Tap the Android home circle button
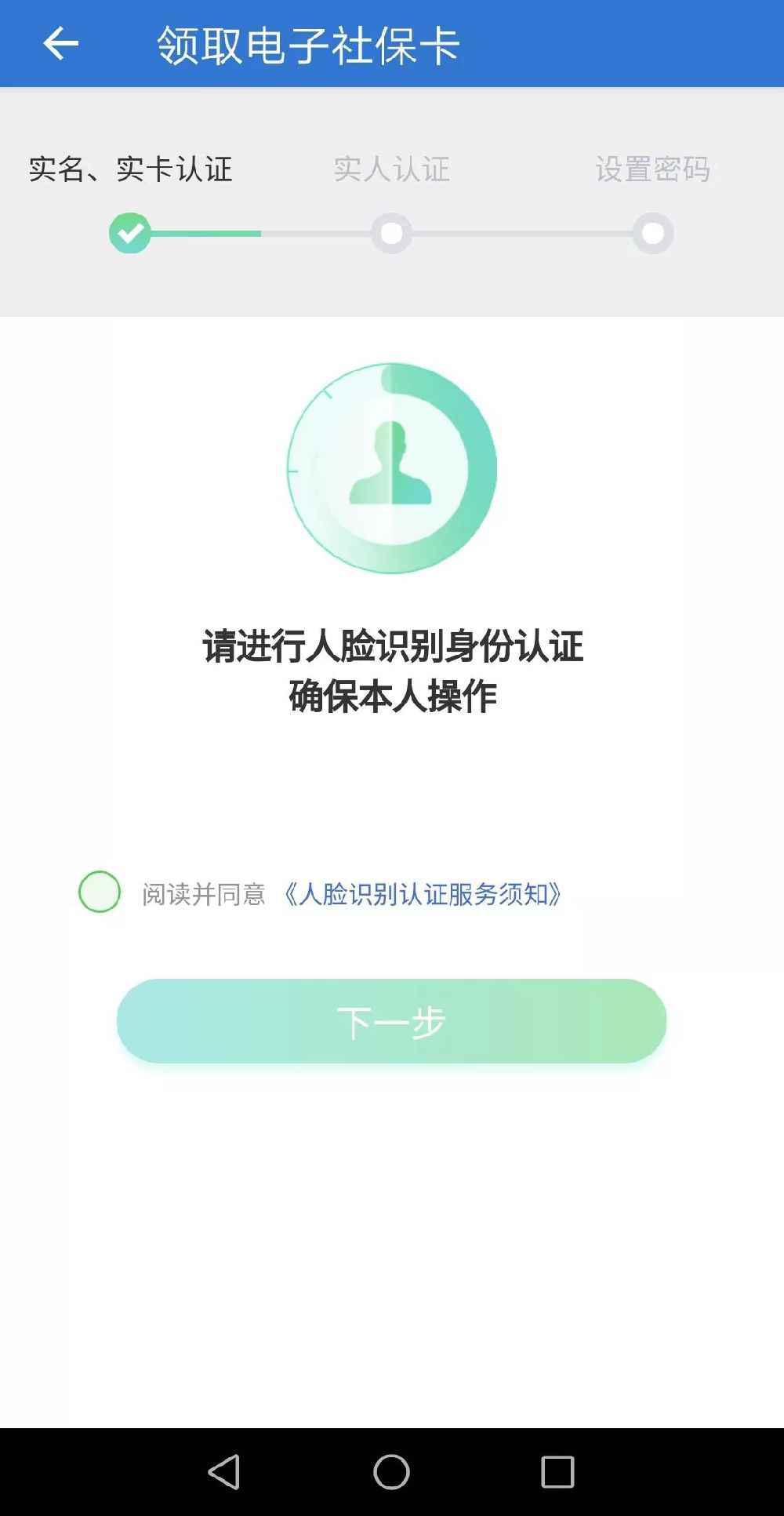784x1516 pixels. [x=392, y=1471]
